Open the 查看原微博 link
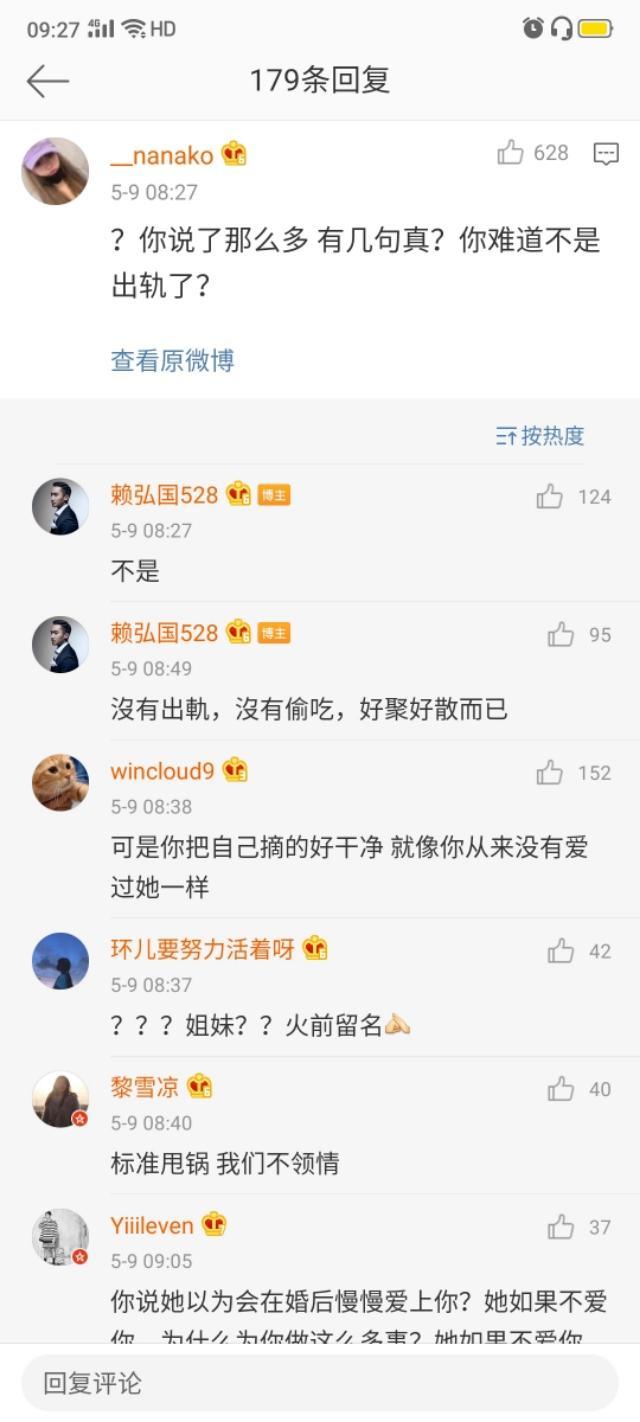The height and width of the screenshot is (1422, 640). pos(172,360)
